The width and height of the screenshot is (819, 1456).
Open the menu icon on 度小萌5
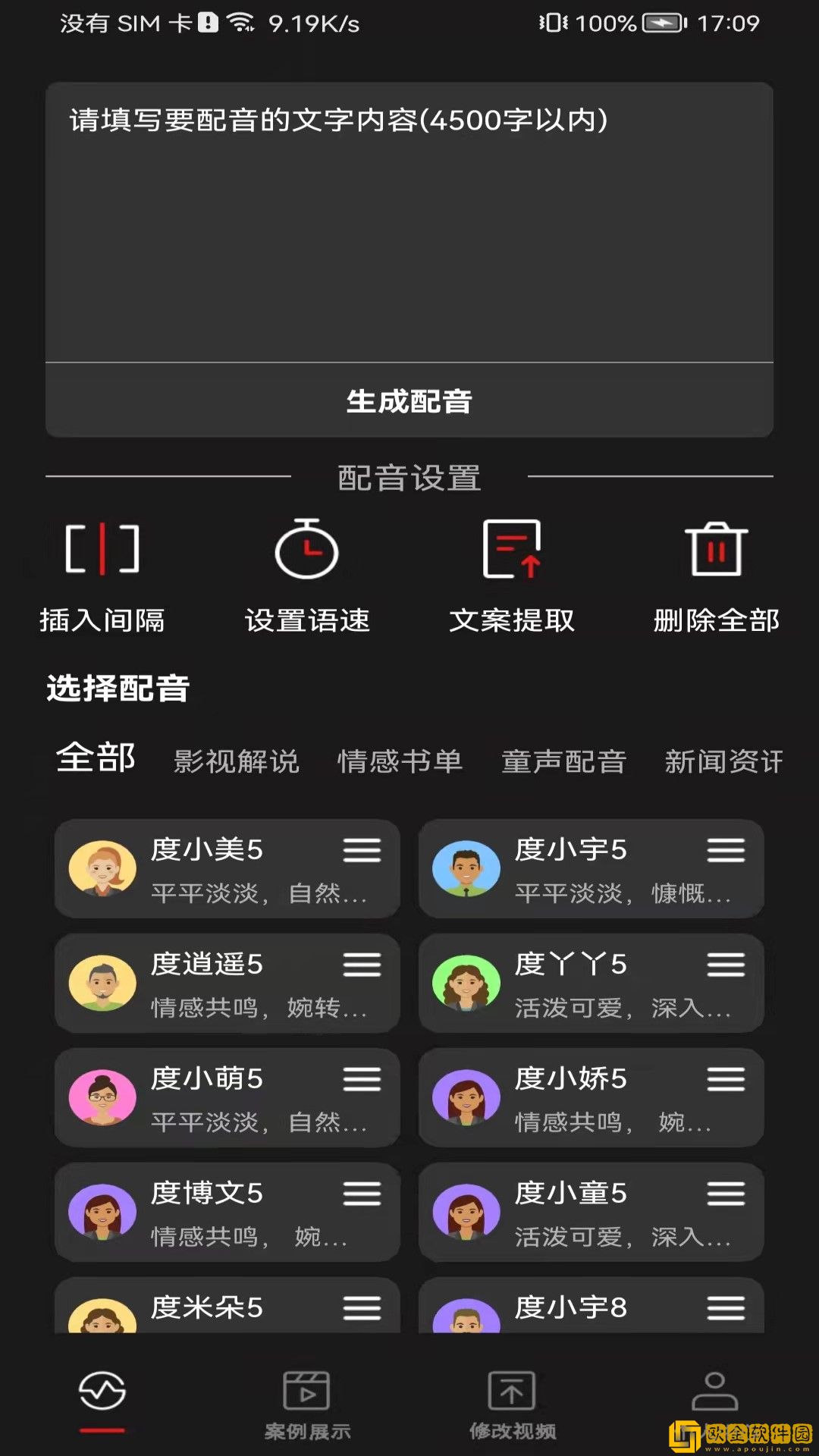[362, 1079]
